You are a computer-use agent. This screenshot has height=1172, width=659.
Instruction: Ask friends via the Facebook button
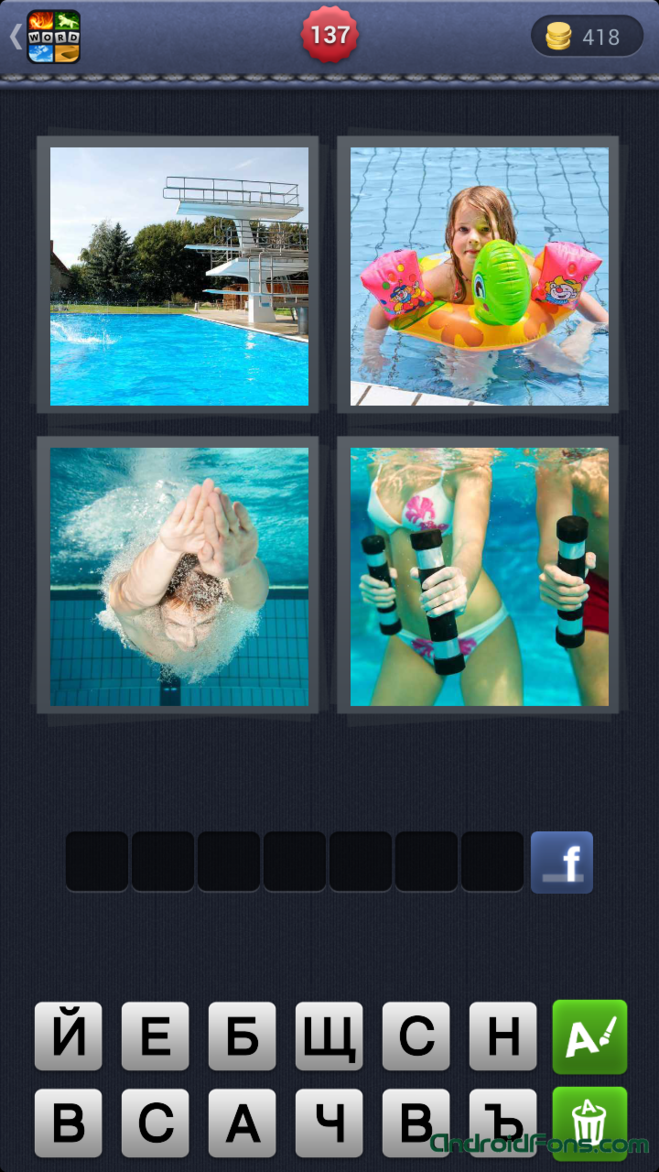562,862
